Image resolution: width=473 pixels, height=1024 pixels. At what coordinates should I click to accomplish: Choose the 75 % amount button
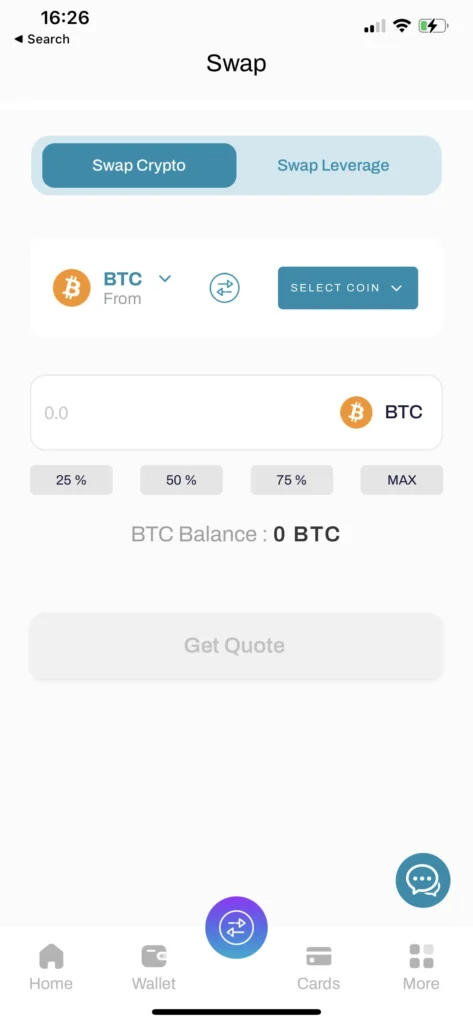291,480
